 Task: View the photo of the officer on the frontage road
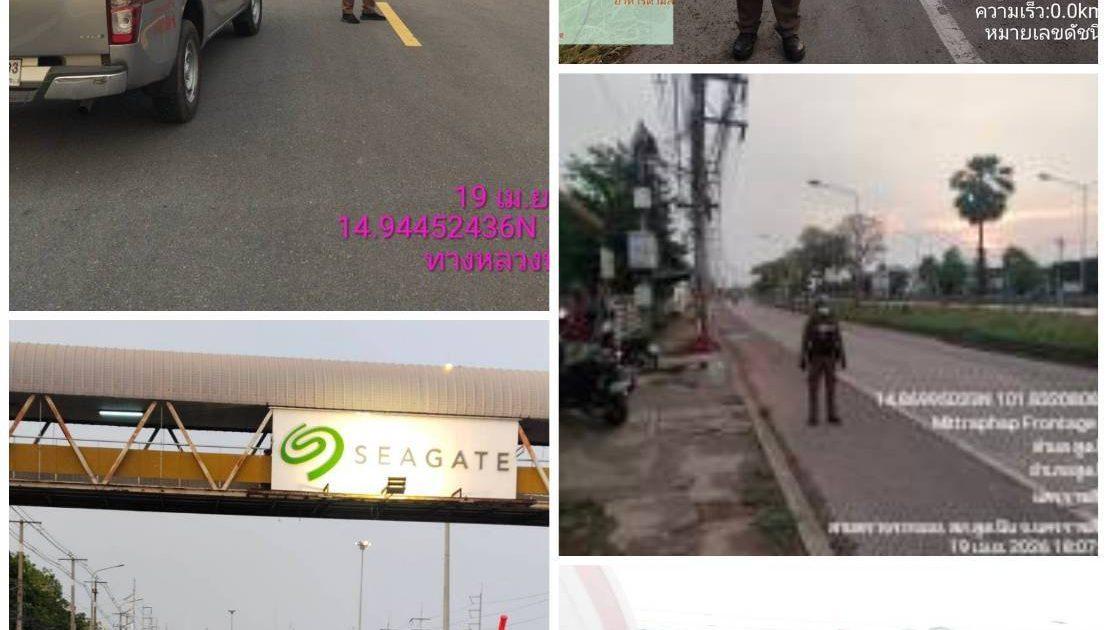[x=828, y=315]
